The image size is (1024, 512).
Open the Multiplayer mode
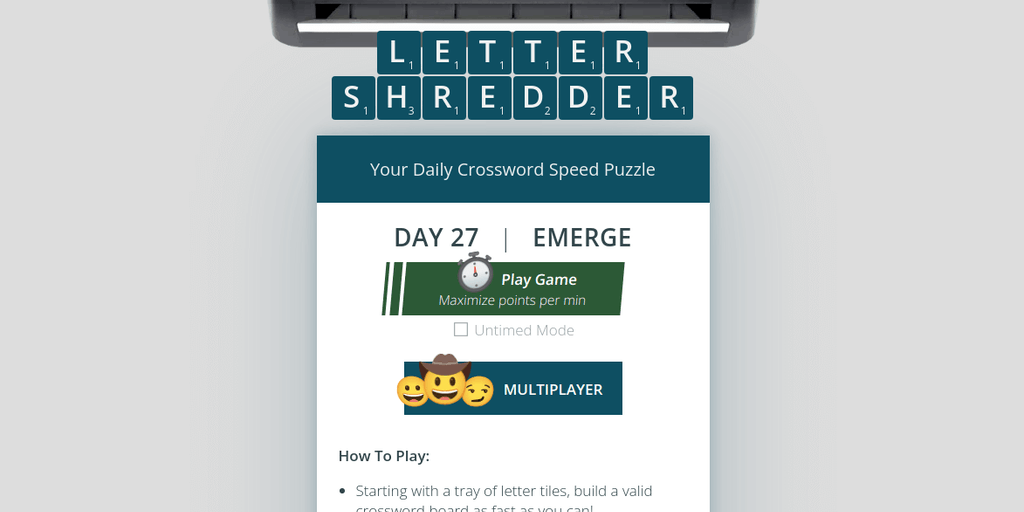click(x=513, y=389)
